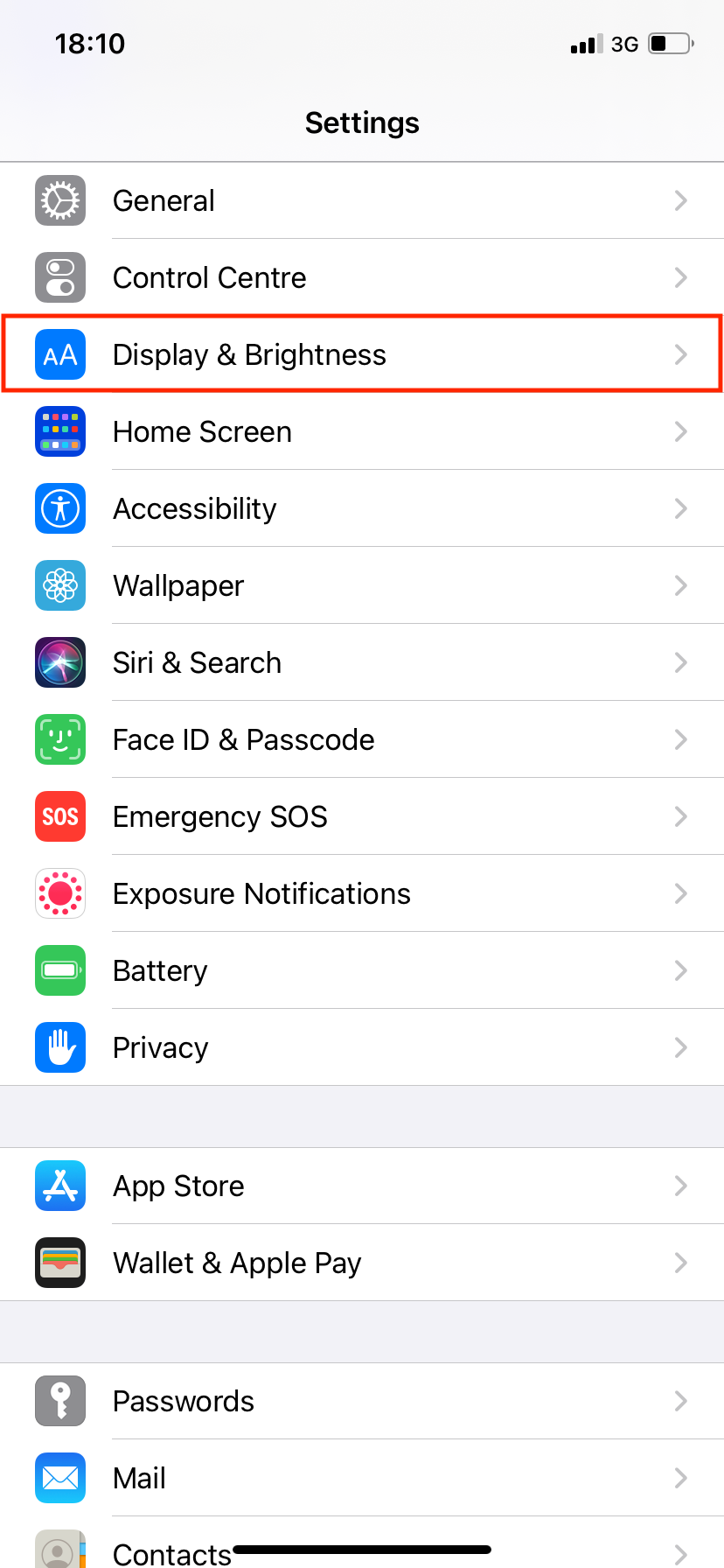Go to App Store settings
724x1568 pixels.
[362, 1186]
